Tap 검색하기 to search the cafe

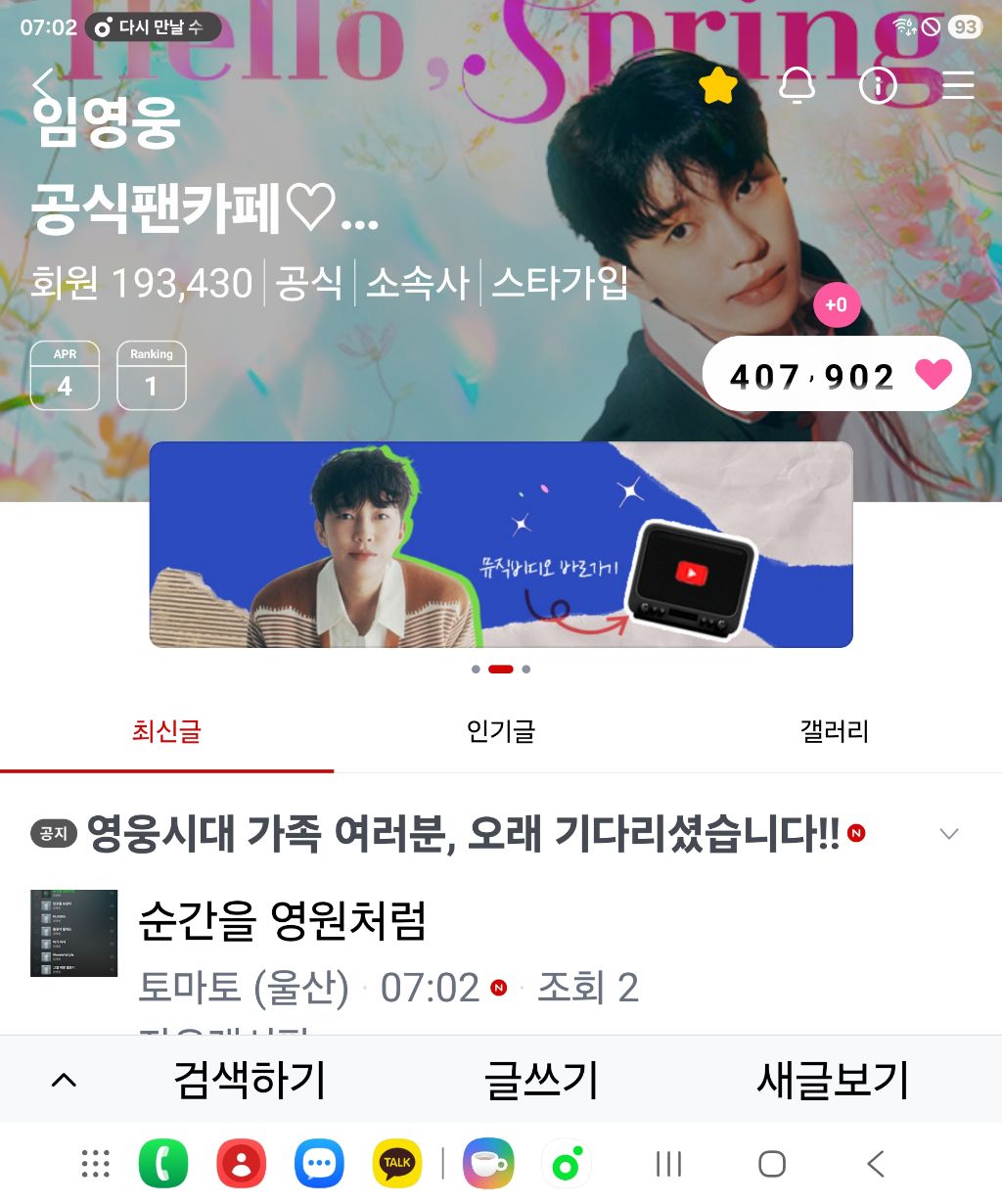(250, 1080)
